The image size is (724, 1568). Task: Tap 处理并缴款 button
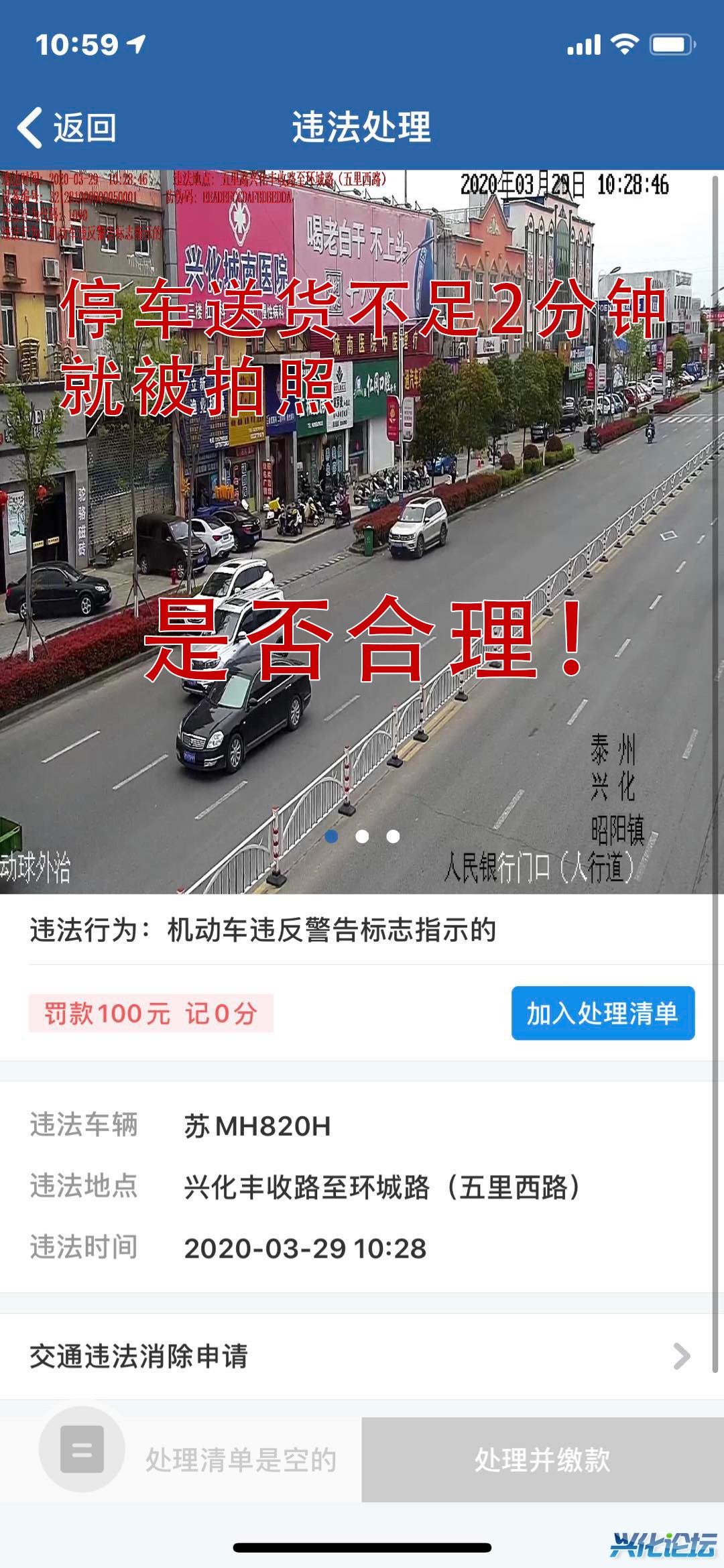point(542,1459)
